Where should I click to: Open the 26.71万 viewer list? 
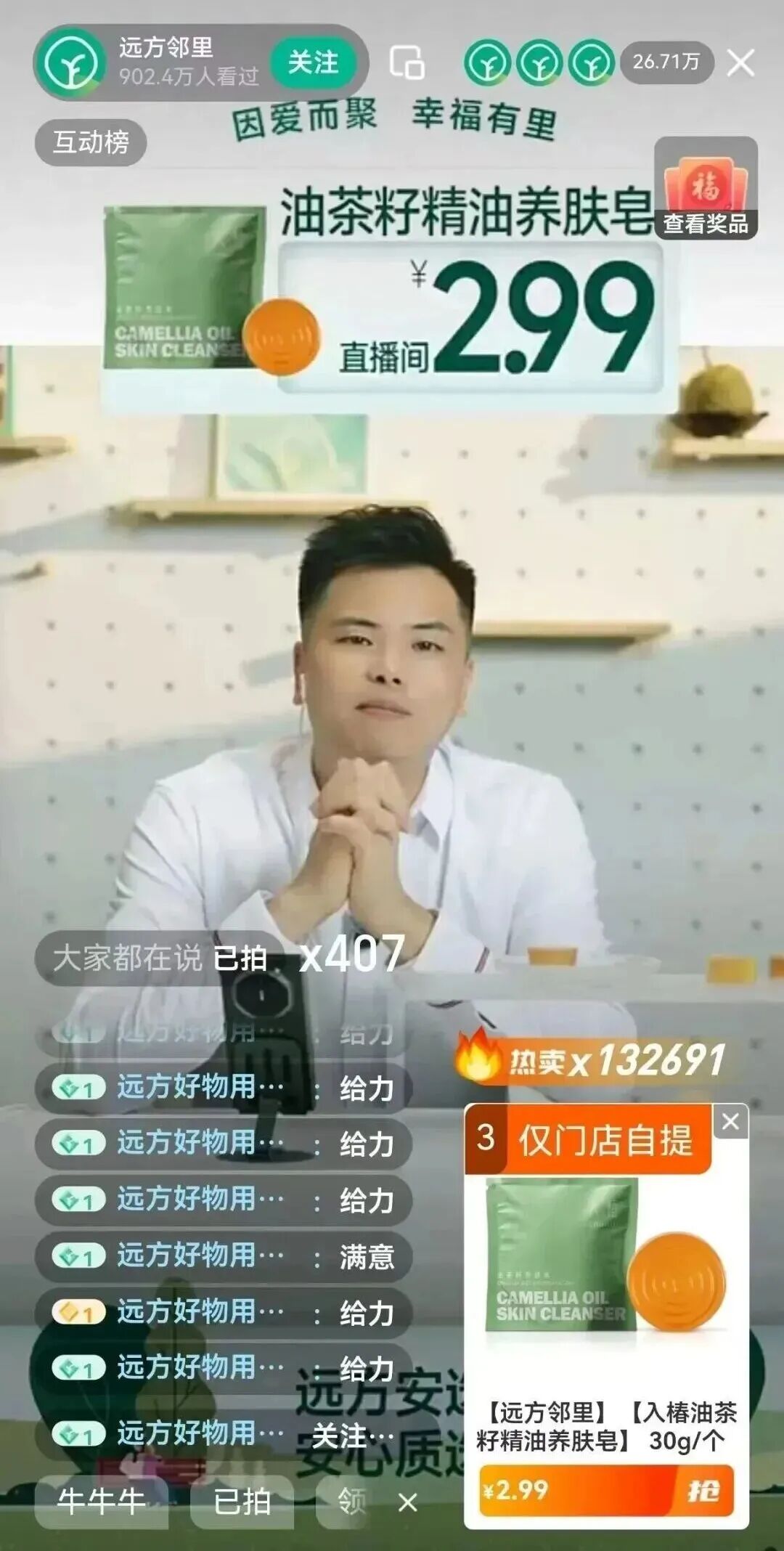666,62
